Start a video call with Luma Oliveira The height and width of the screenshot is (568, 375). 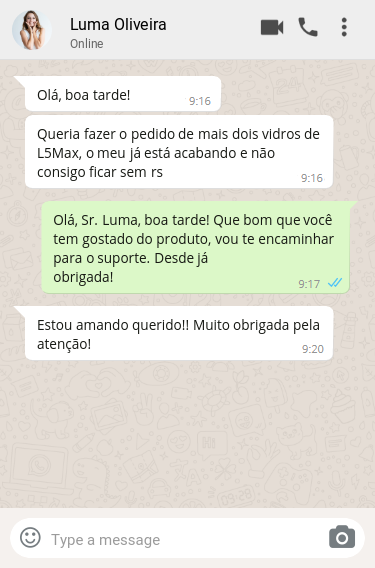(x=272, y=28)
